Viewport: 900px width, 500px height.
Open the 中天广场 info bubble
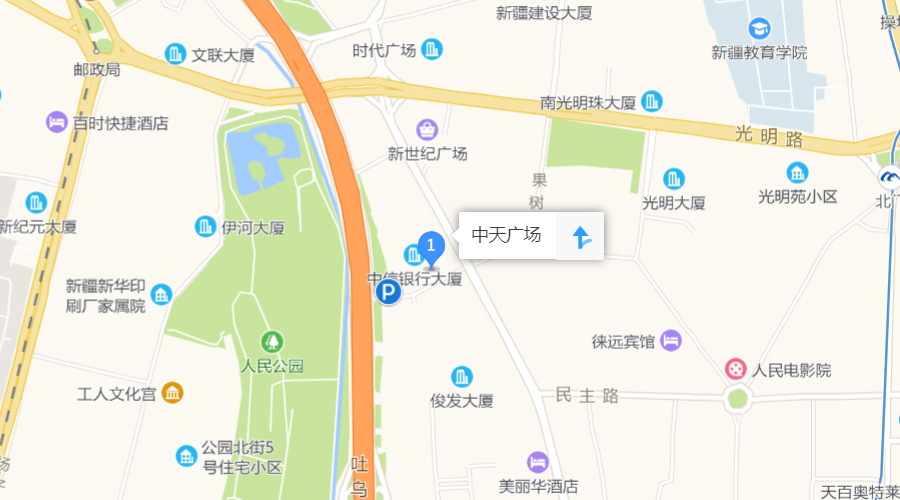[507, 236]
